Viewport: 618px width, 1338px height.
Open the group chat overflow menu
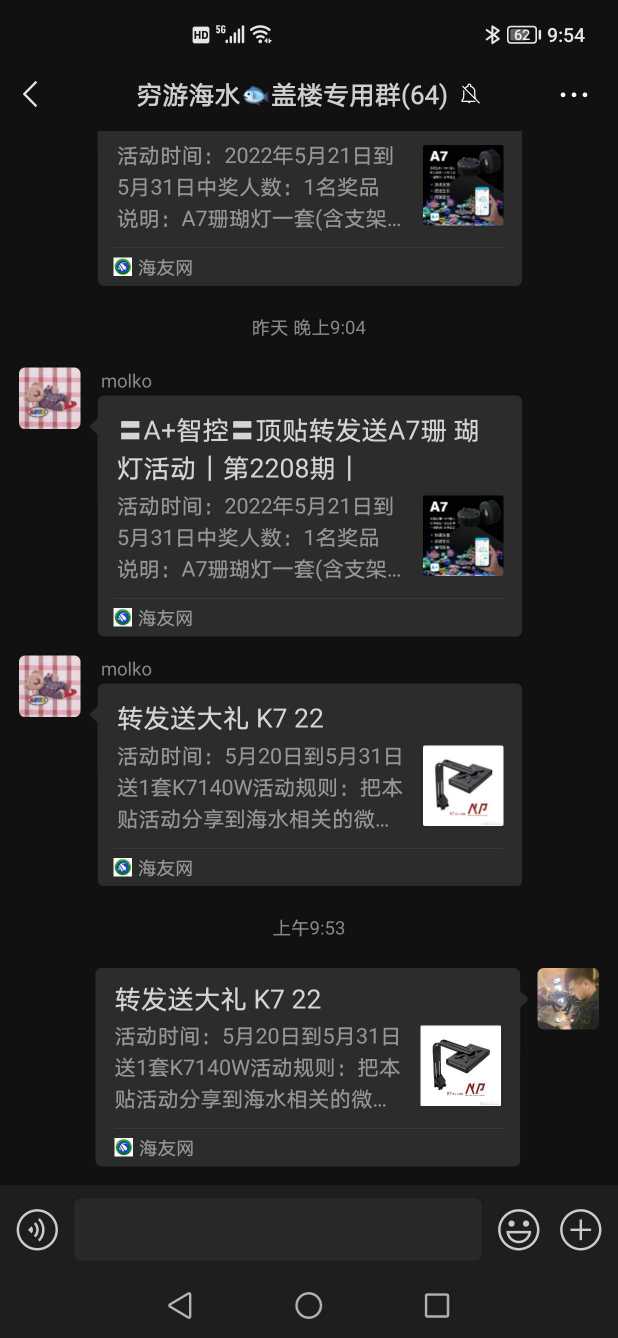574,95
